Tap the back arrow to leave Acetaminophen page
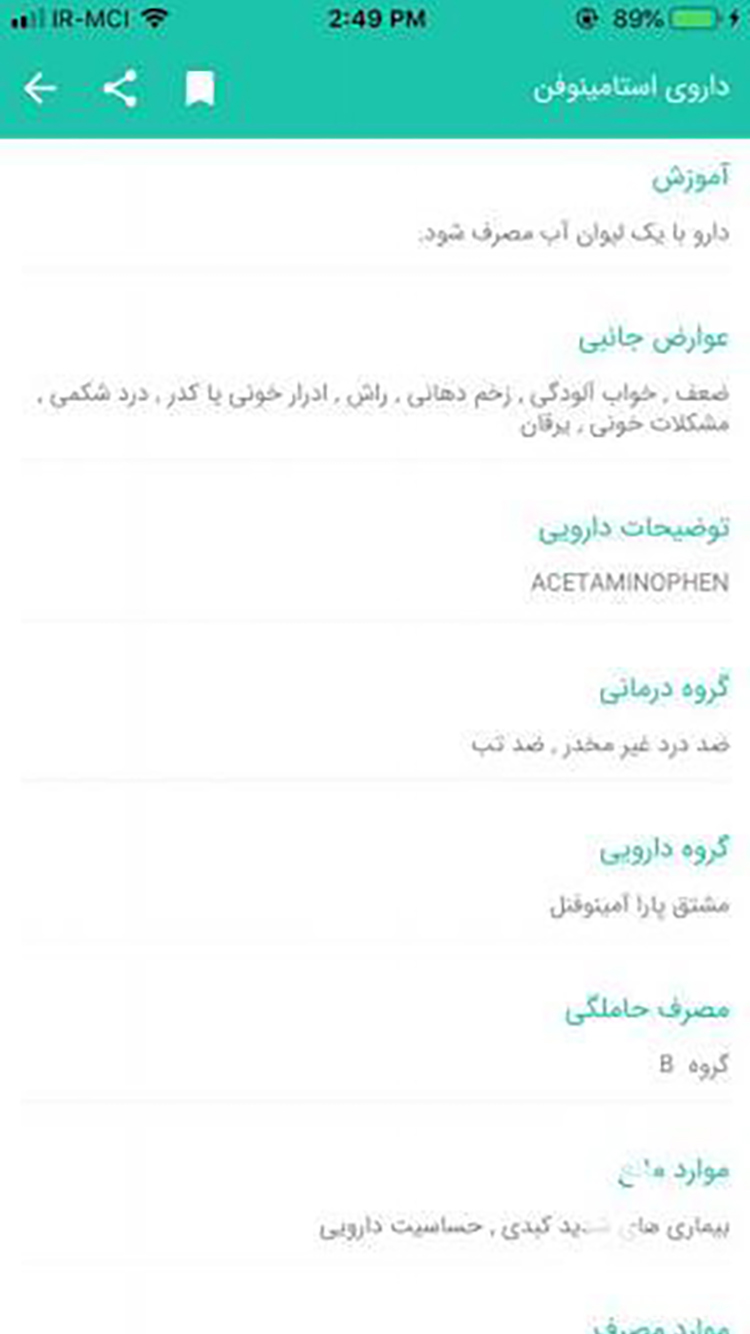 tap(40, 88)
